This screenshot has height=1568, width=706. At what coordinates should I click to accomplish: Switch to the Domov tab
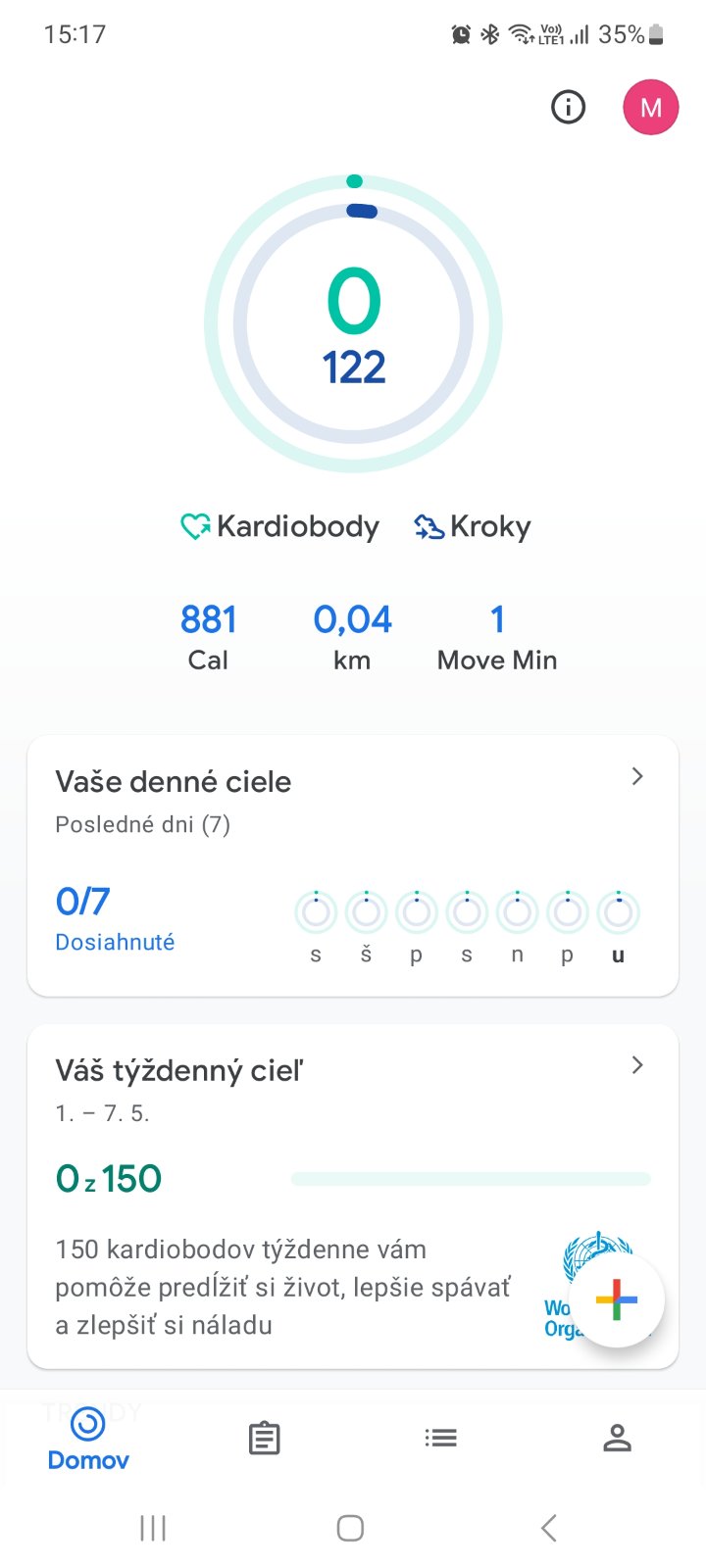click(88, 1438)
